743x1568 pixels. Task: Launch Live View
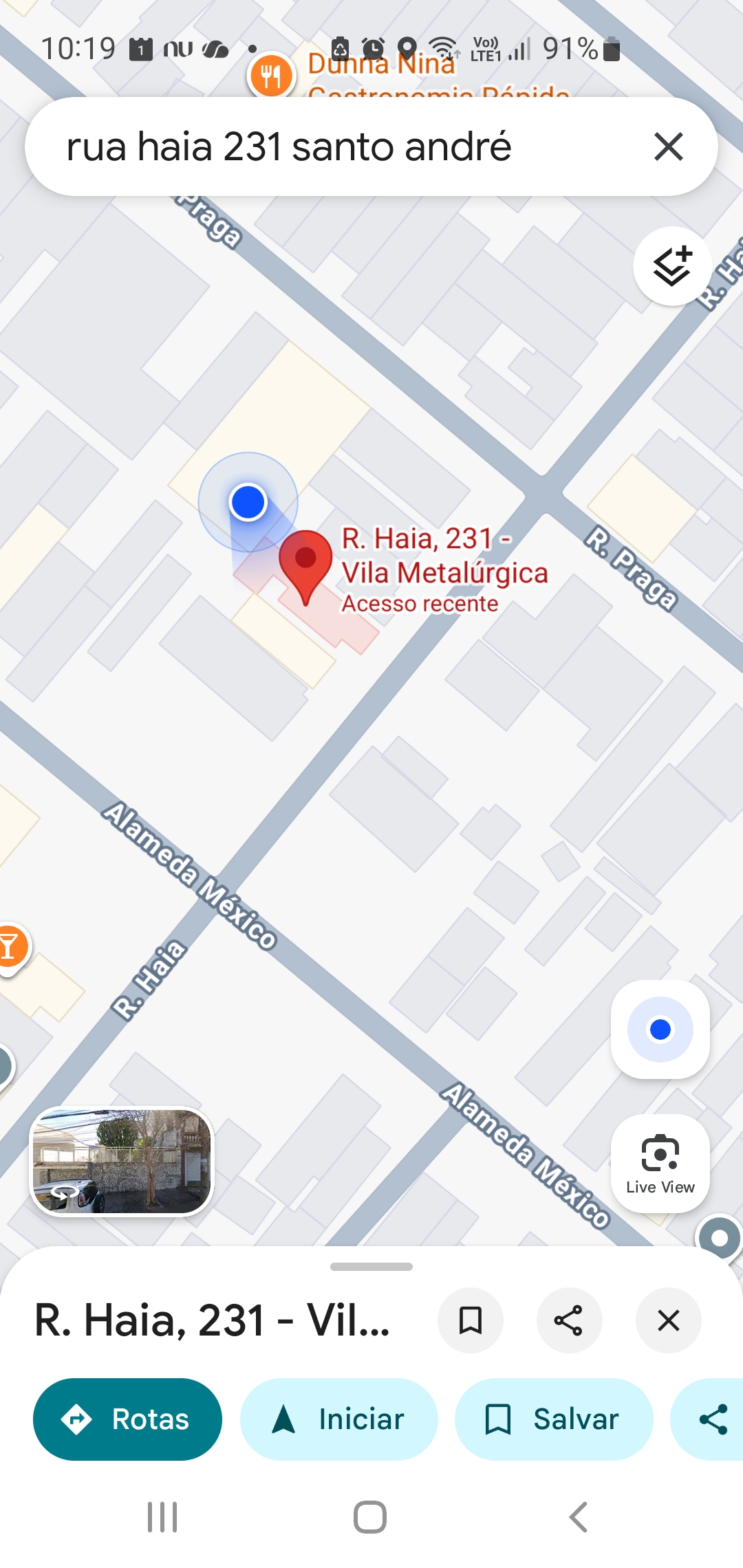[x=660, y=1163]
